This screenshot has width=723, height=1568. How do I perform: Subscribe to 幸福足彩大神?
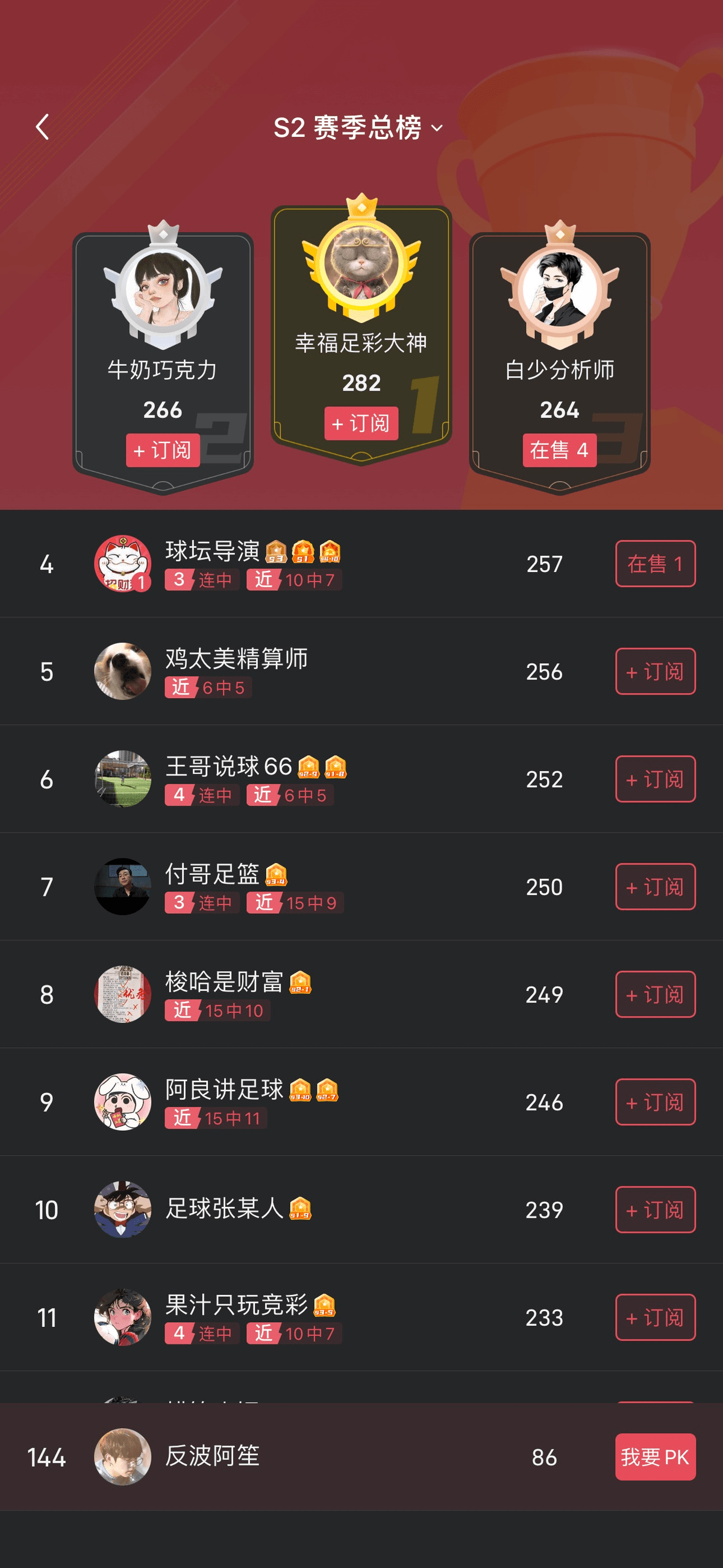[x=361, y=423]
